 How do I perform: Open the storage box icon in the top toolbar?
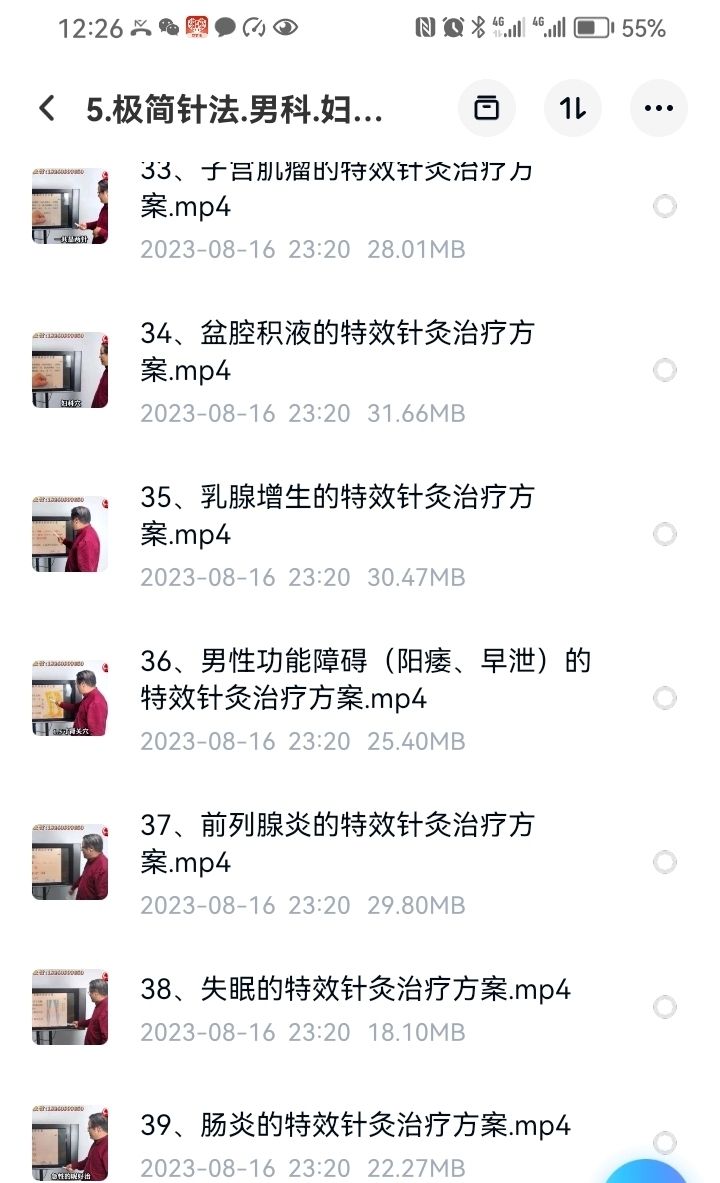click(x=487, y=108)
